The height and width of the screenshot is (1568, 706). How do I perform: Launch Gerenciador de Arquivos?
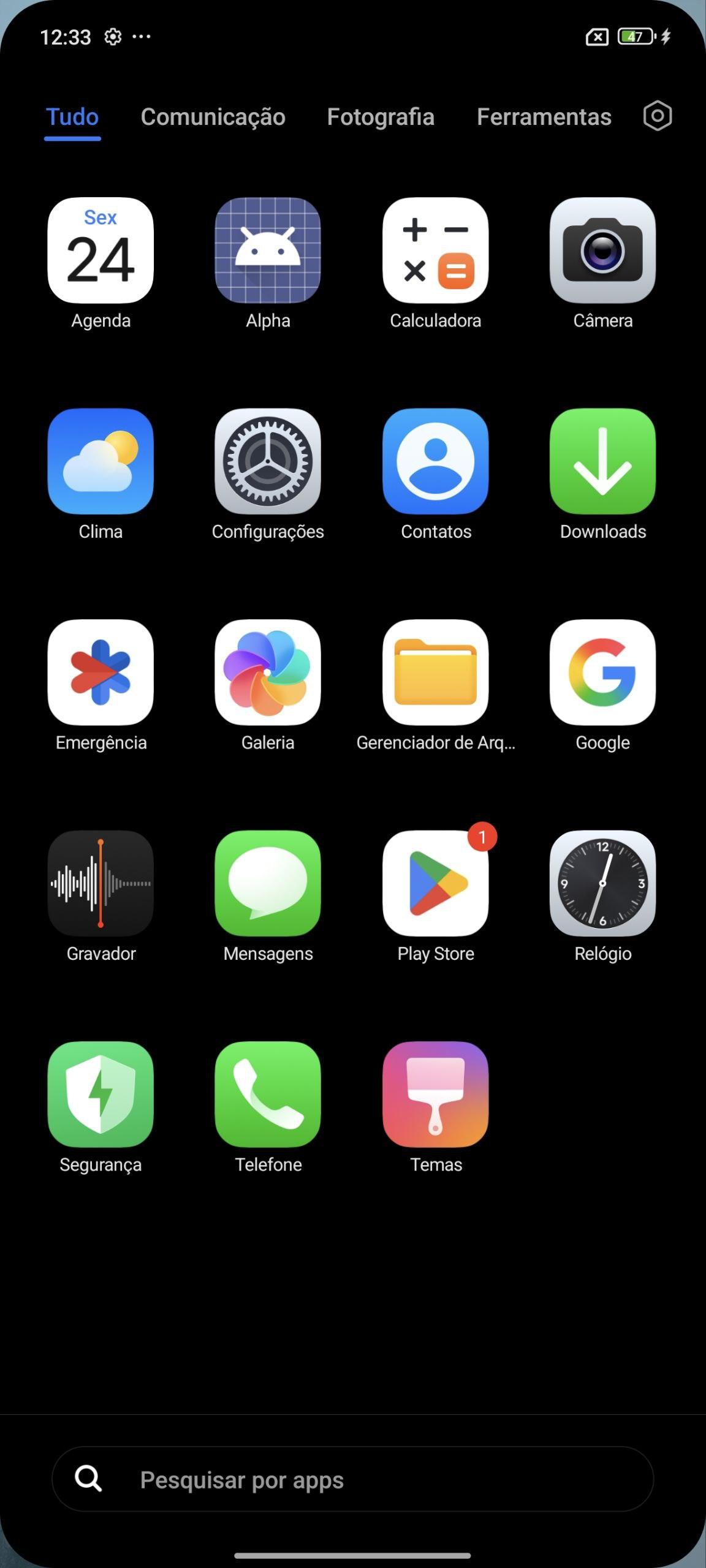click(435, 672)
